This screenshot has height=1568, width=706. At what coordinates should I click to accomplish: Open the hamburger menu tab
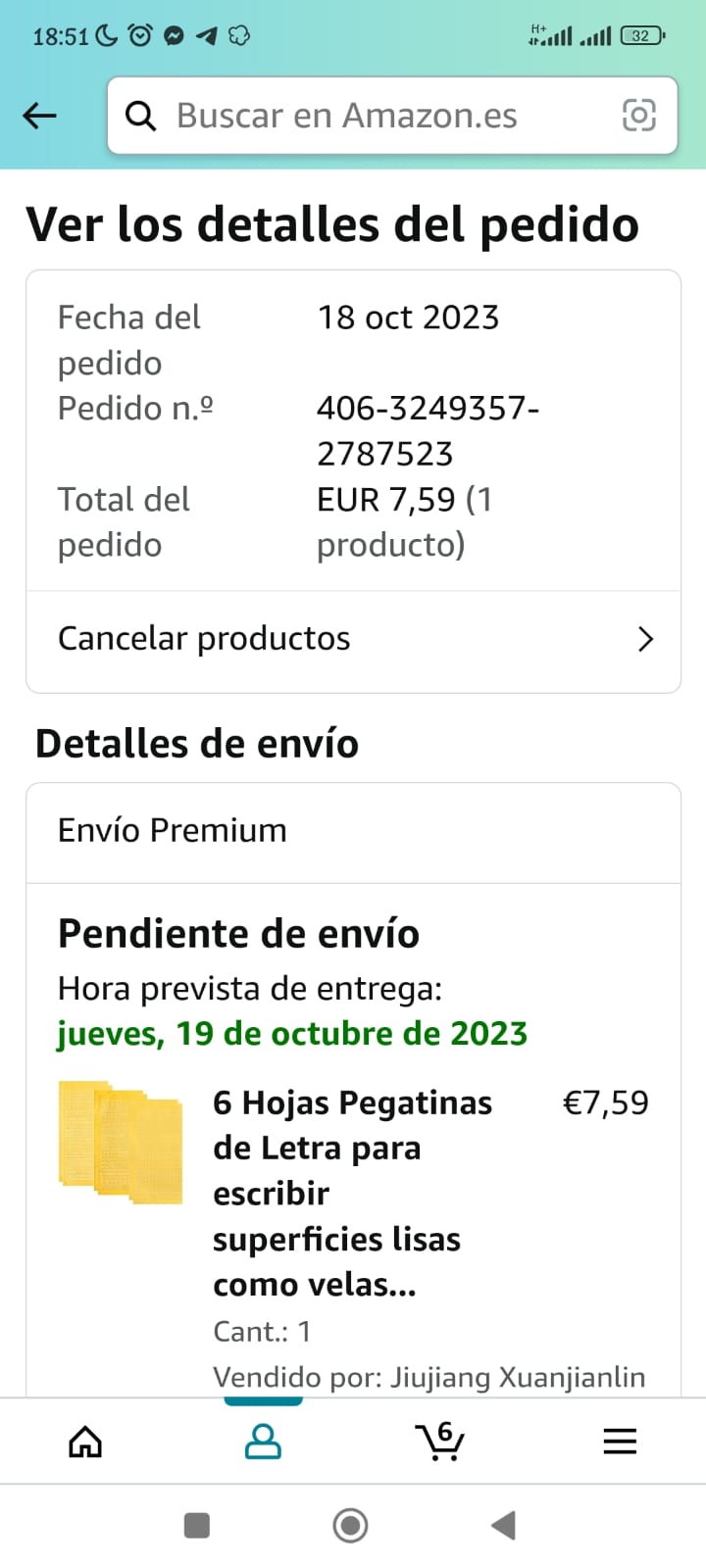620,1442
